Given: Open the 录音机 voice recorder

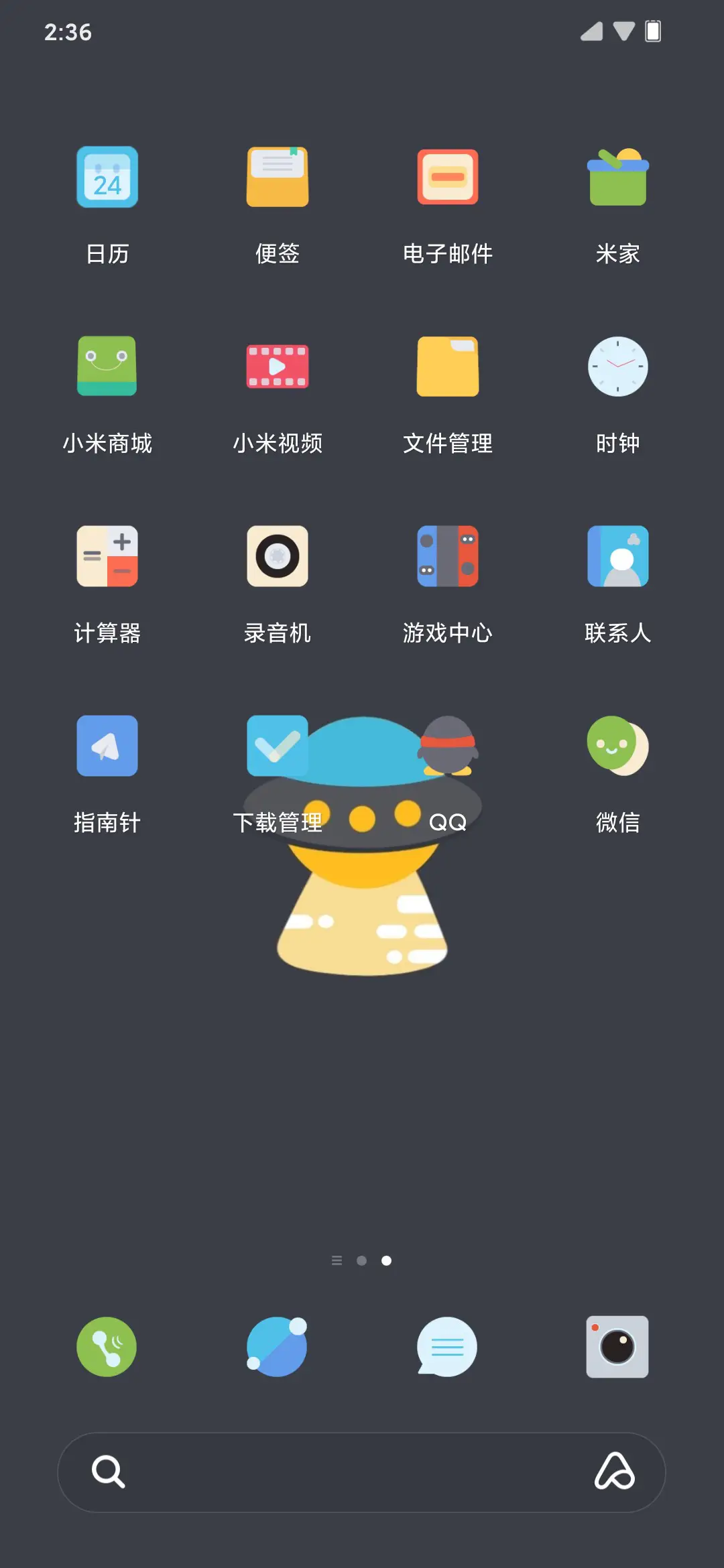Looking at the screenshot, I should (x=278, y=556).
